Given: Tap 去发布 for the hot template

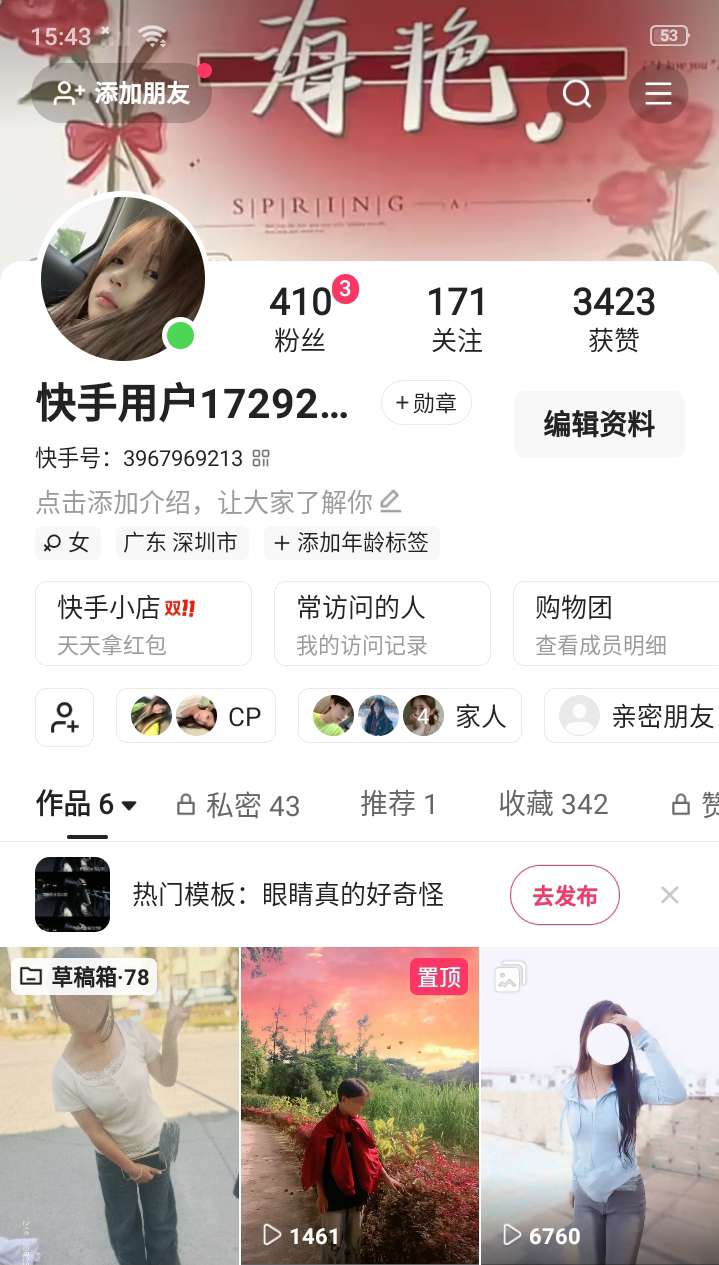Looking at the screenshot, I should tap(565, 895).
